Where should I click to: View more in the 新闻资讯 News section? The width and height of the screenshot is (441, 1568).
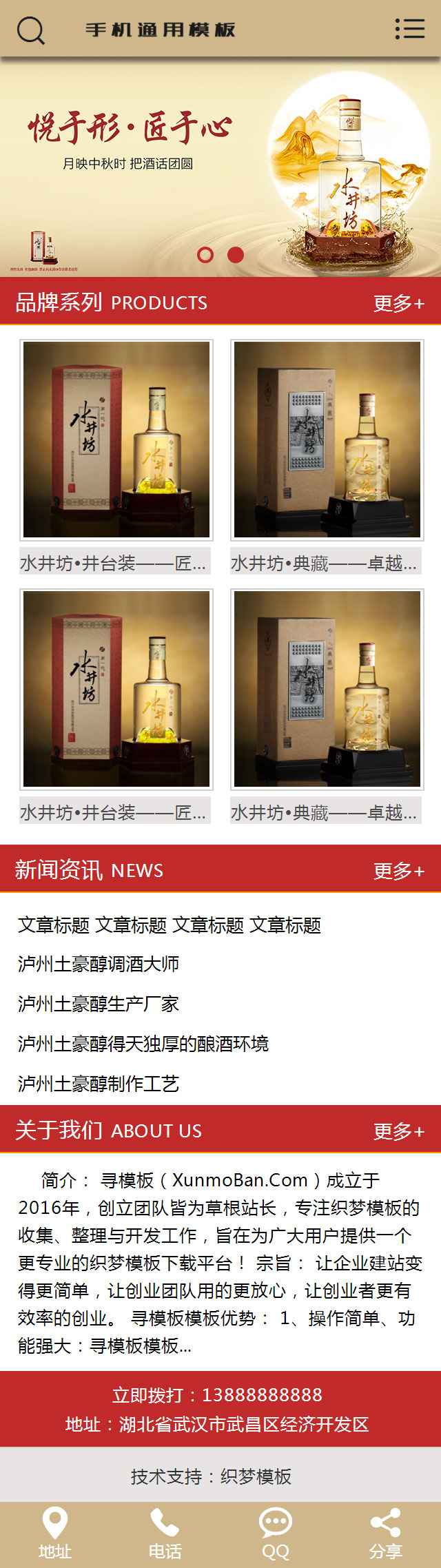click(398, 871)
